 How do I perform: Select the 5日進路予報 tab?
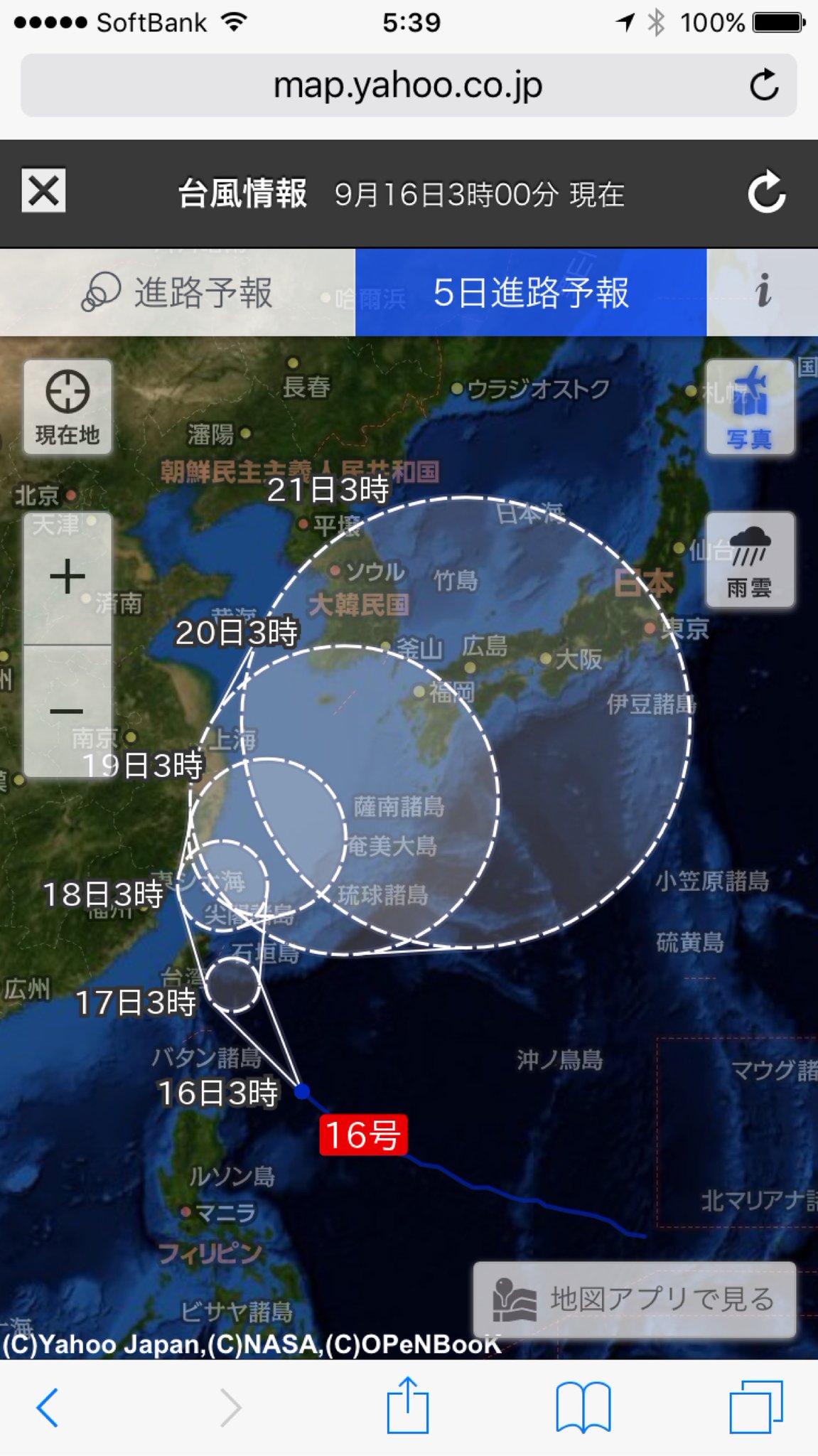coord(531,292)
